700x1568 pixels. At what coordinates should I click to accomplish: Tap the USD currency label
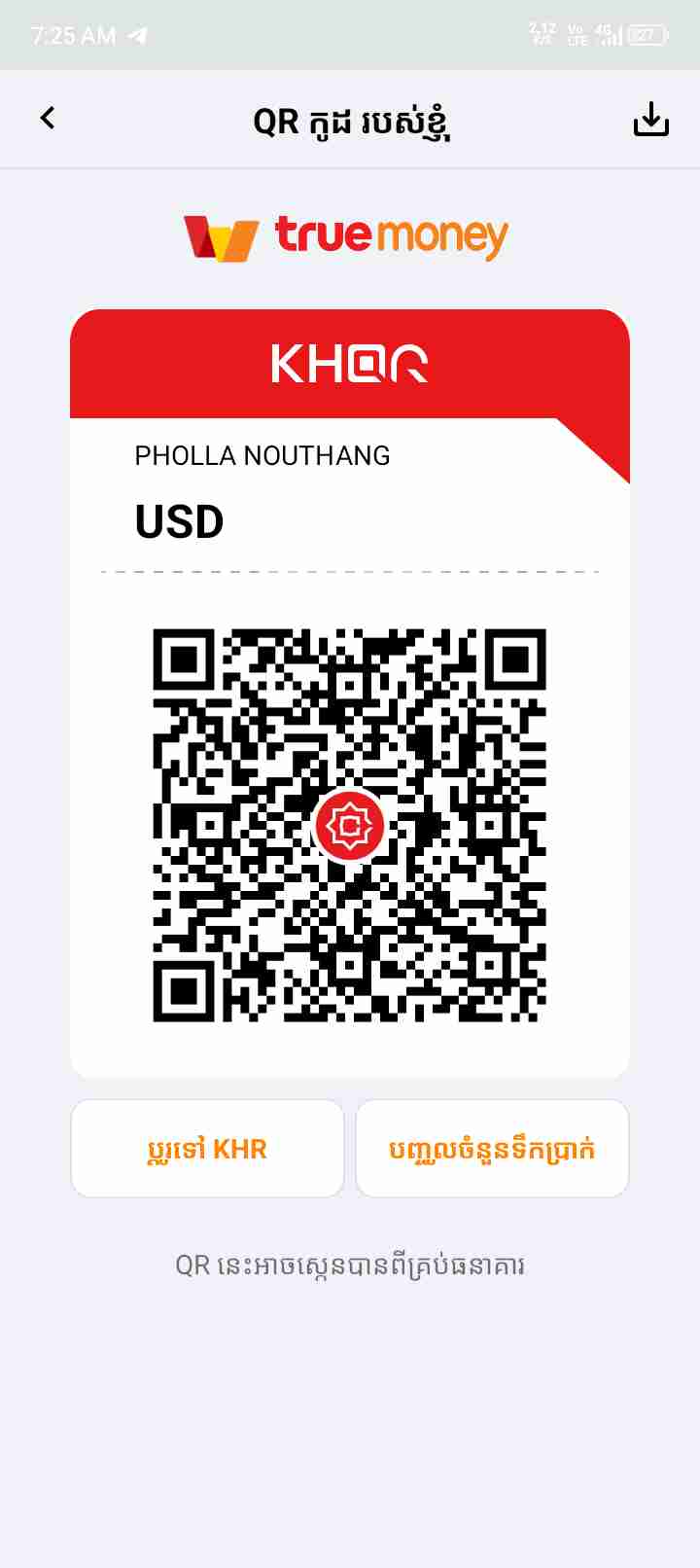(179, 521)
